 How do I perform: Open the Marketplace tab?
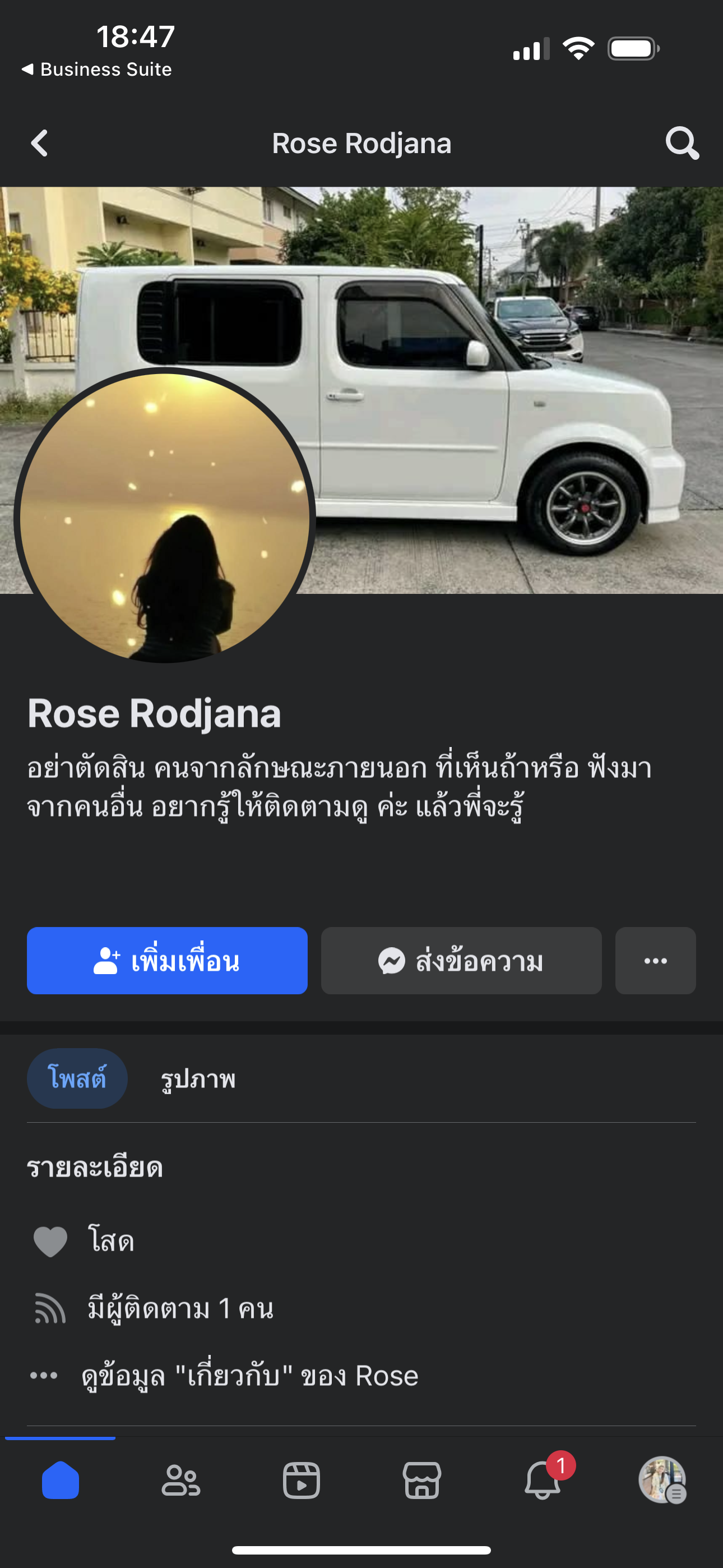[x=421, y=1480]
